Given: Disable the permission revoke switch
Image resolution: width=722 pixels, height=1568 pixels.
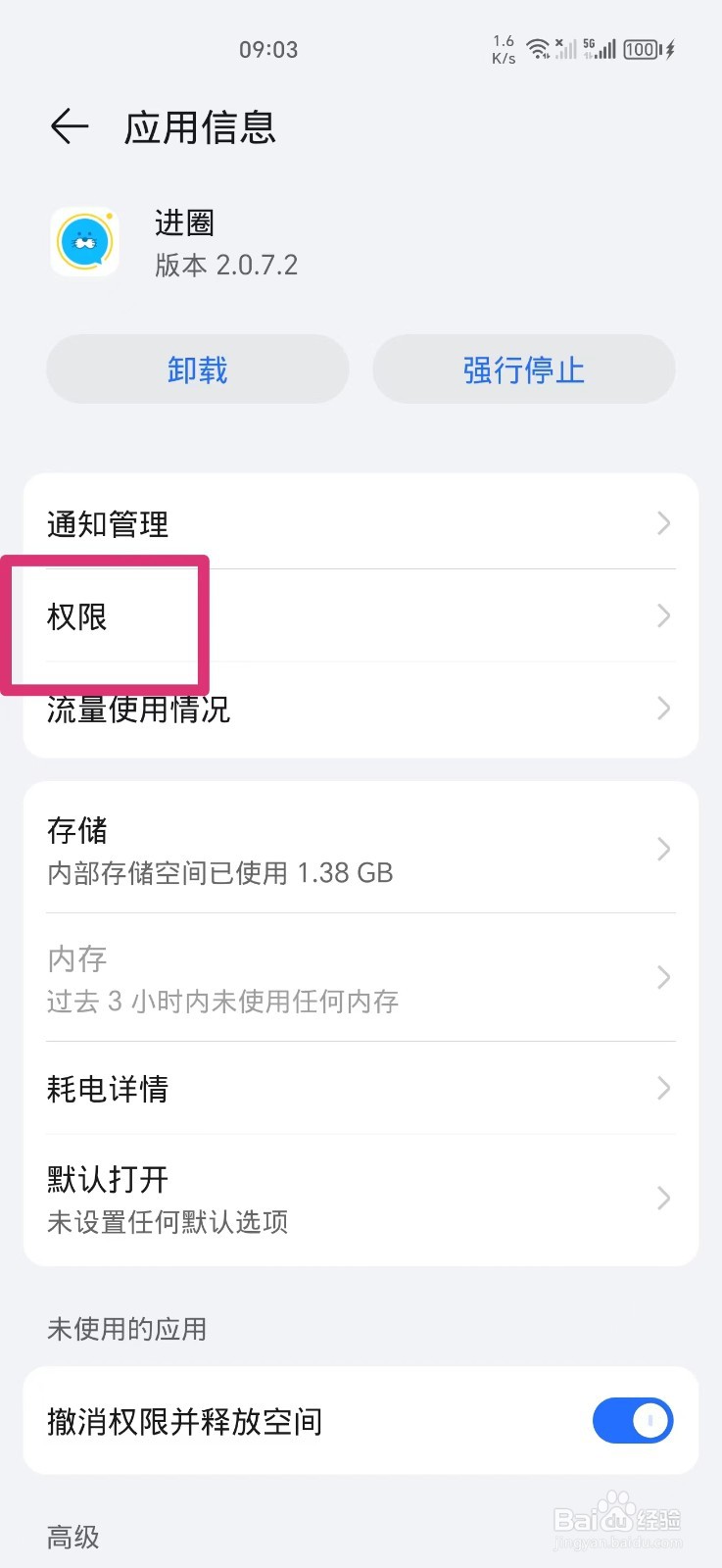Looking at the screenshot, I should (x=633, y=1420).
